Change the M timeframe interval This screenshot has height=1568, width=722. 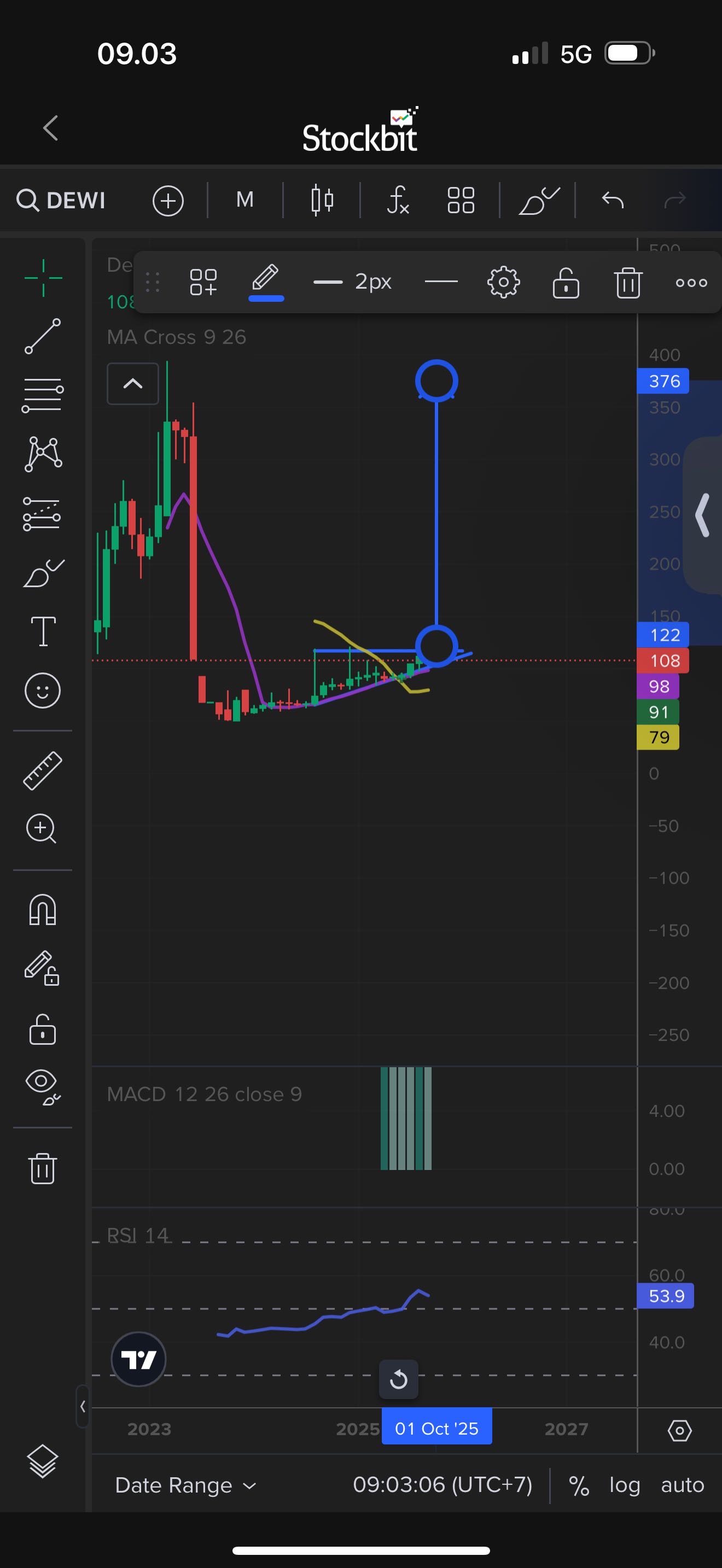(x=244, y=200)
